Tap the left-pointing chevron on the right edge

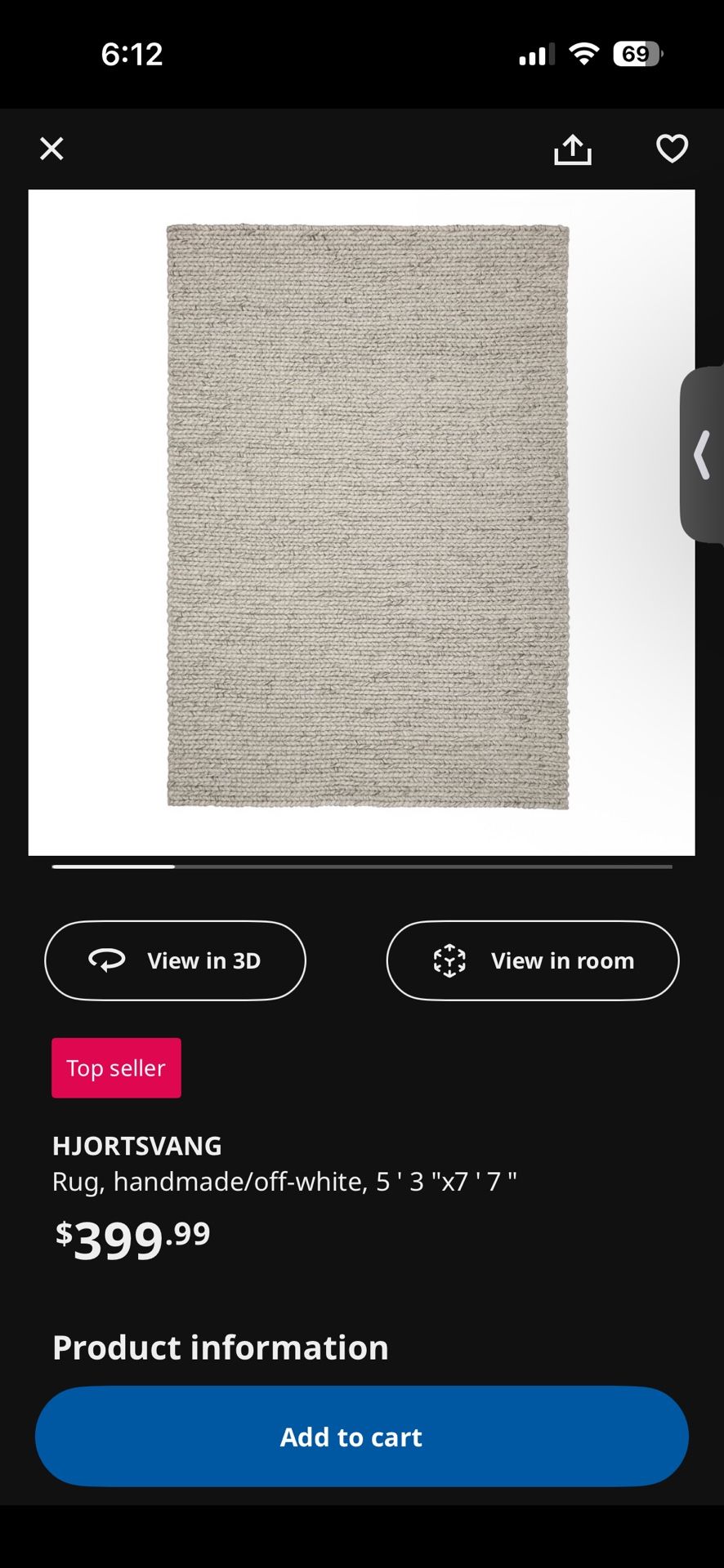pyautogui.click(x=701, y=456)
